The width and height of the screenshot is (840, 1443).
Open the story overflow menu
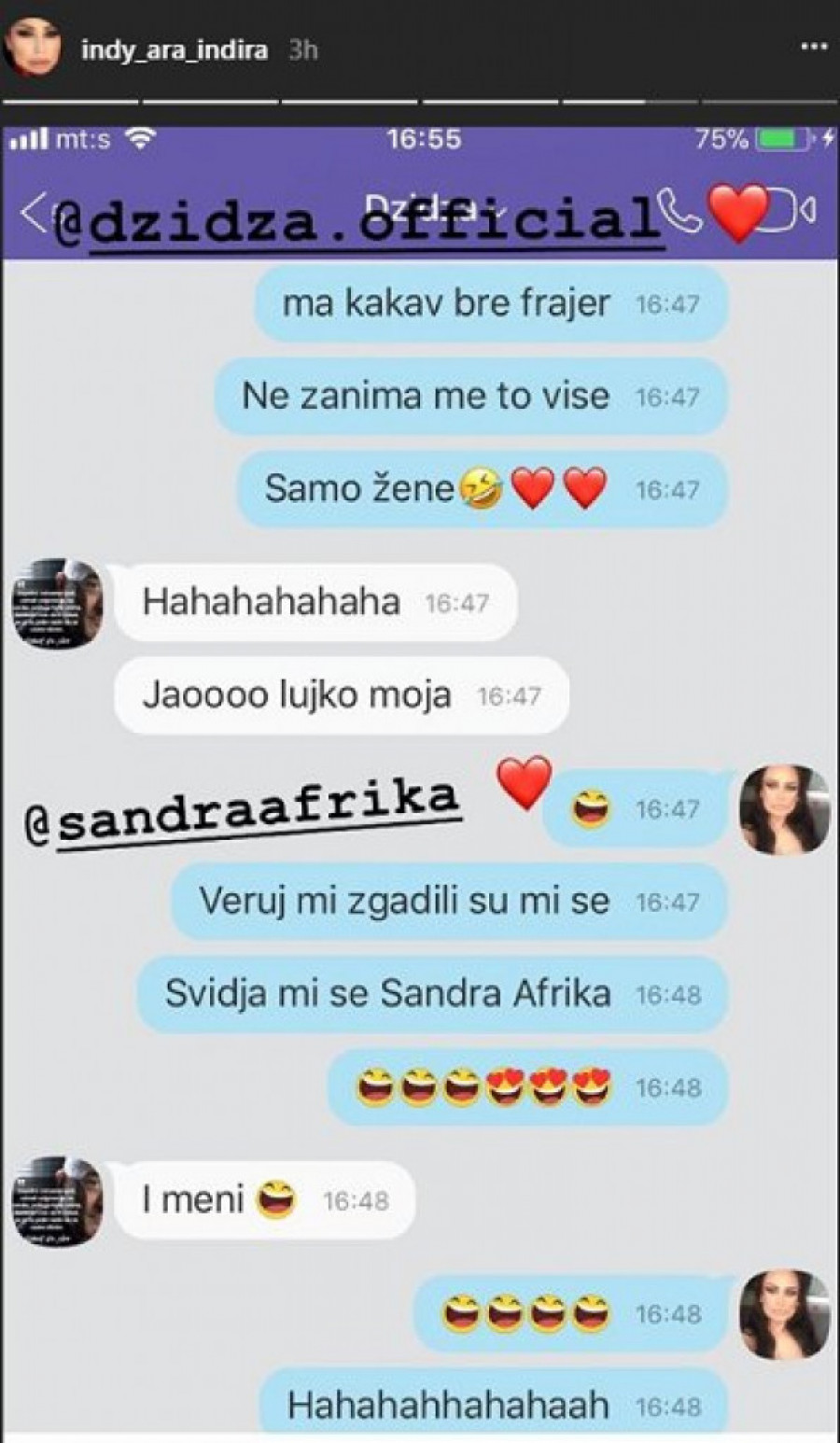coord(814,47)
